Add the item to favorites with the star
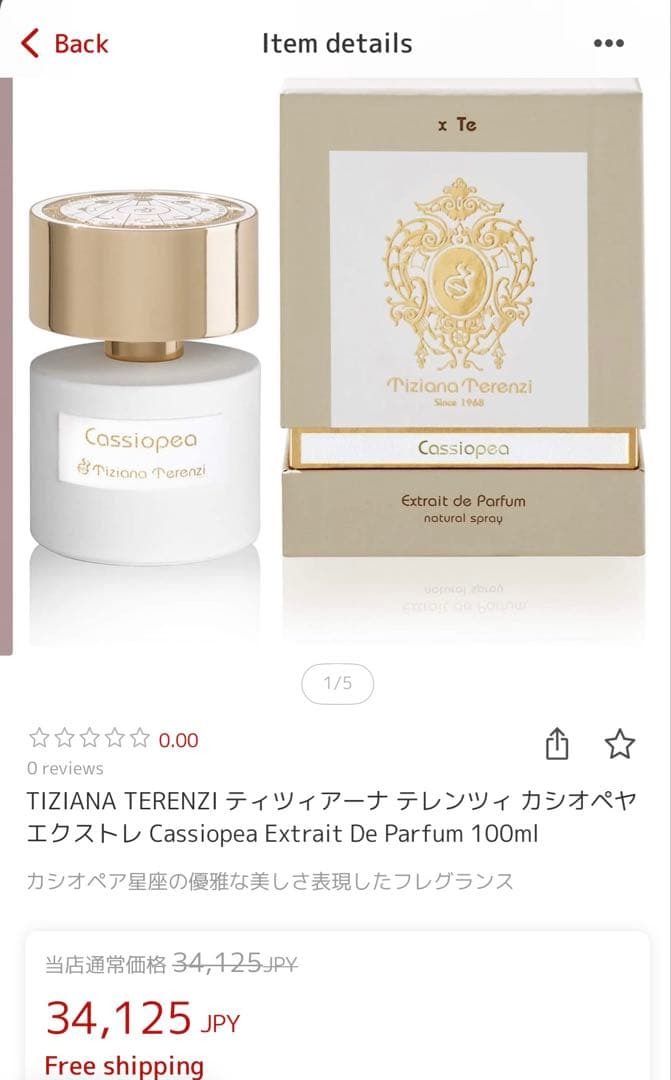The height and width of the screenshot is (1080, 671). pos(619,743)
